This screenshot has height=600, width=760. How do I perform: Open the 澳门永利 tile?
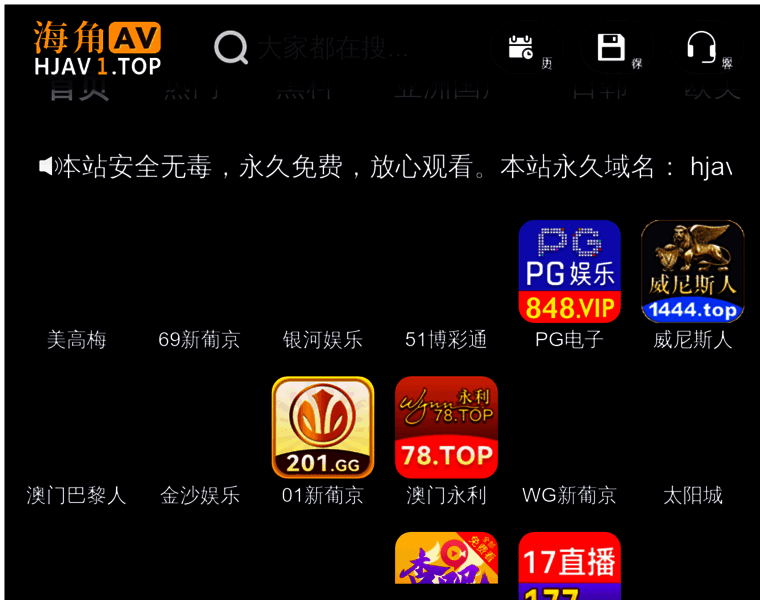click(x=446, y=428)
